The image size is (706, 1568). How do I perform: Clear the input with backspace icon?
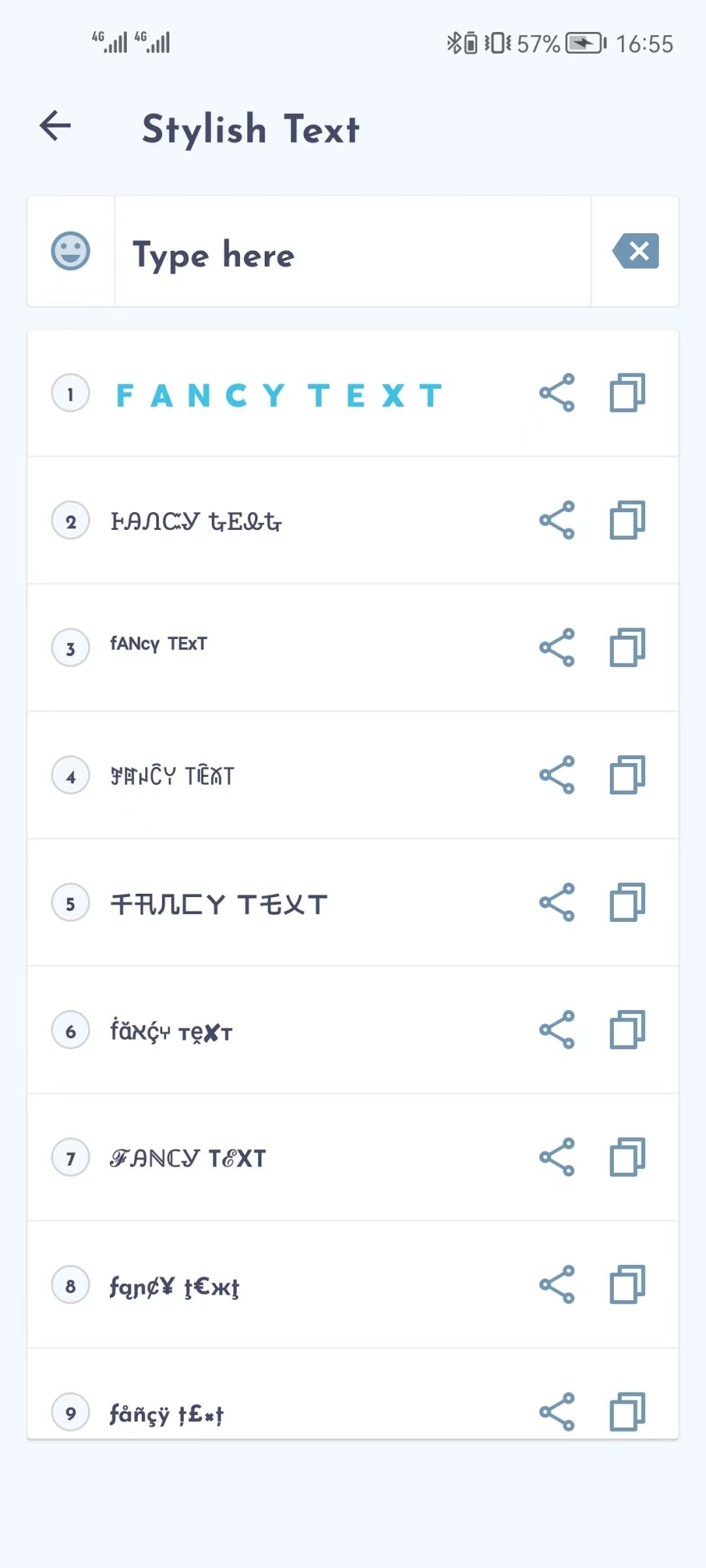point(635,251)
